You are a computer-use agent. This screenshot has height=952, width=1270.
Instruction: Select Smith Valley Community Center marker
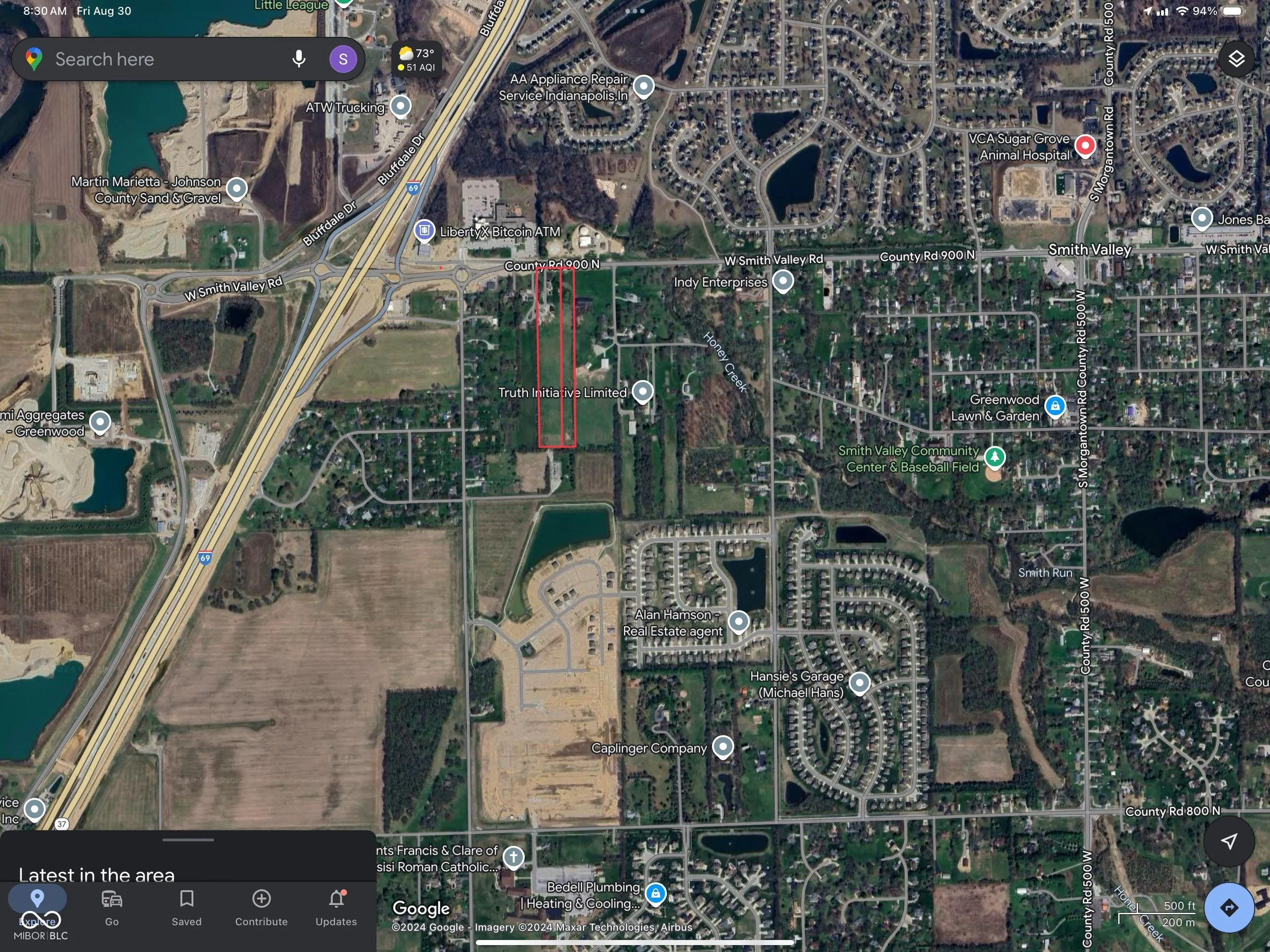tap(994, 458)
